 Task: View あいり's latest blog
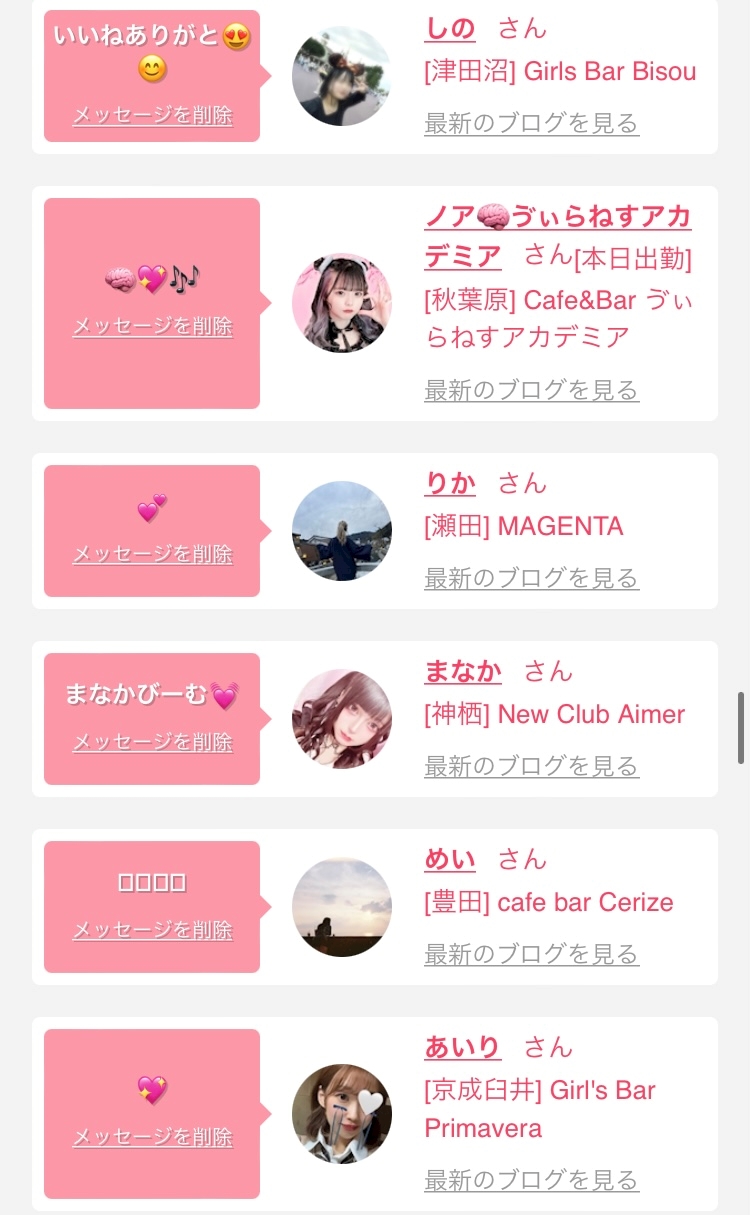coord(532,1180)
